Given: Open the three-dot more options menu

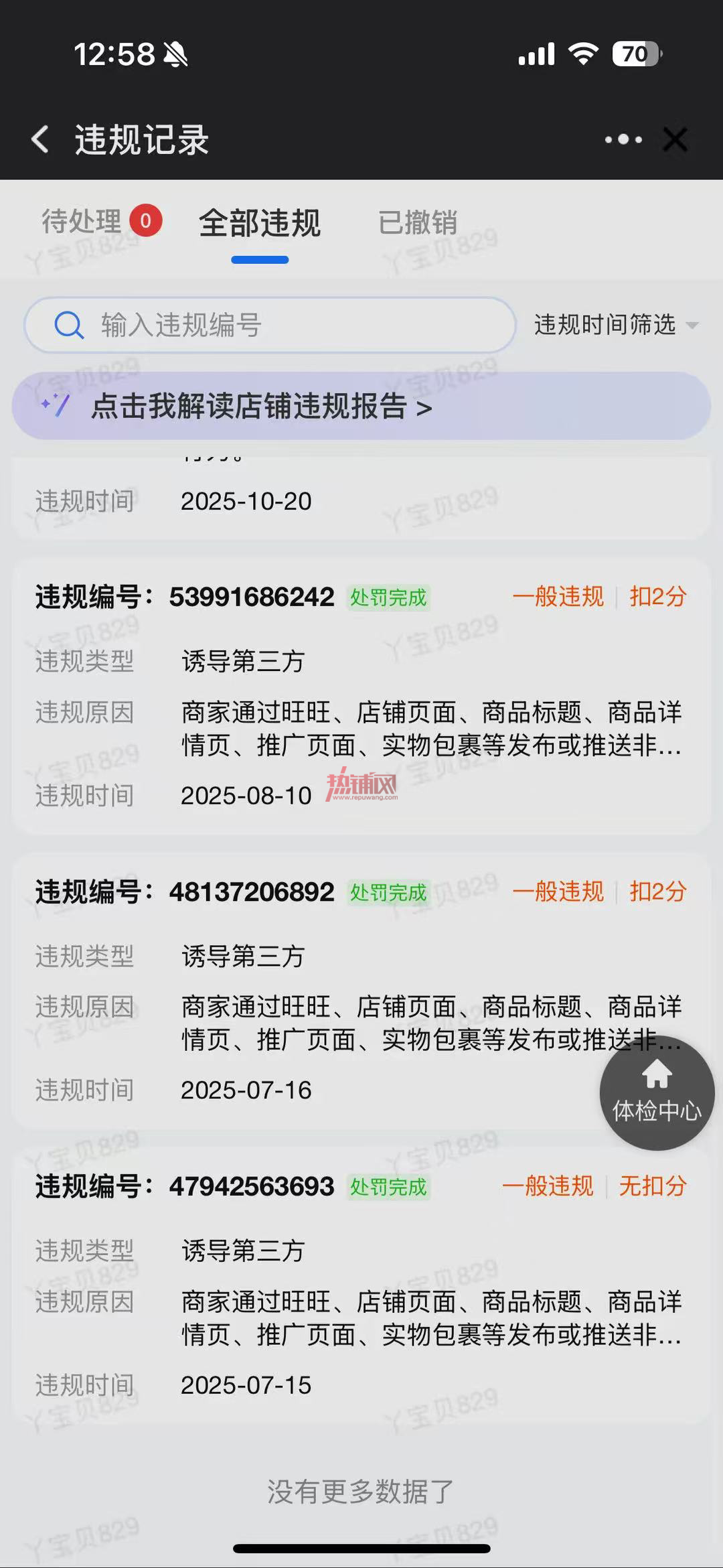Looking at the screenshot, I should point(623,140).
